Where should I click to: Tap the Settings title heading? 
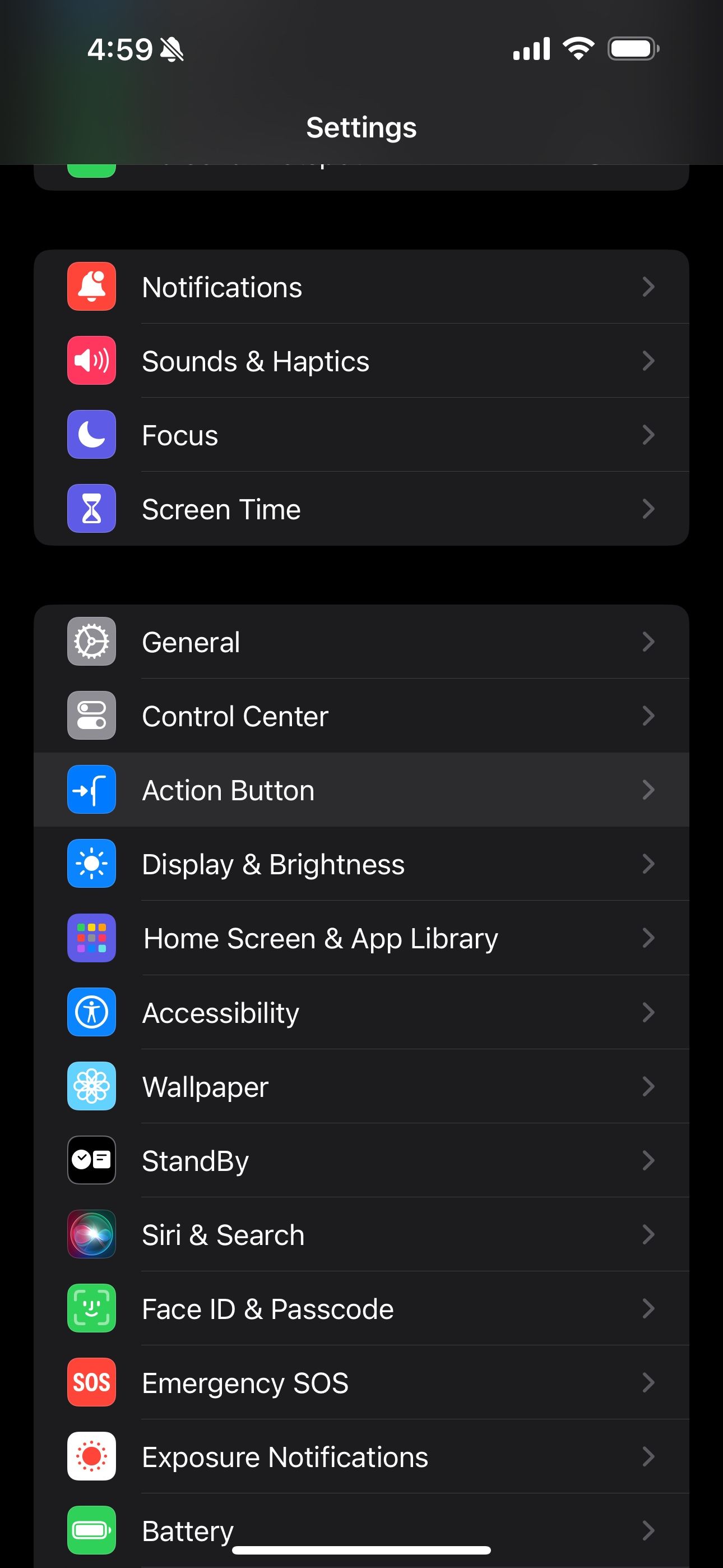(x=361, y=127)
